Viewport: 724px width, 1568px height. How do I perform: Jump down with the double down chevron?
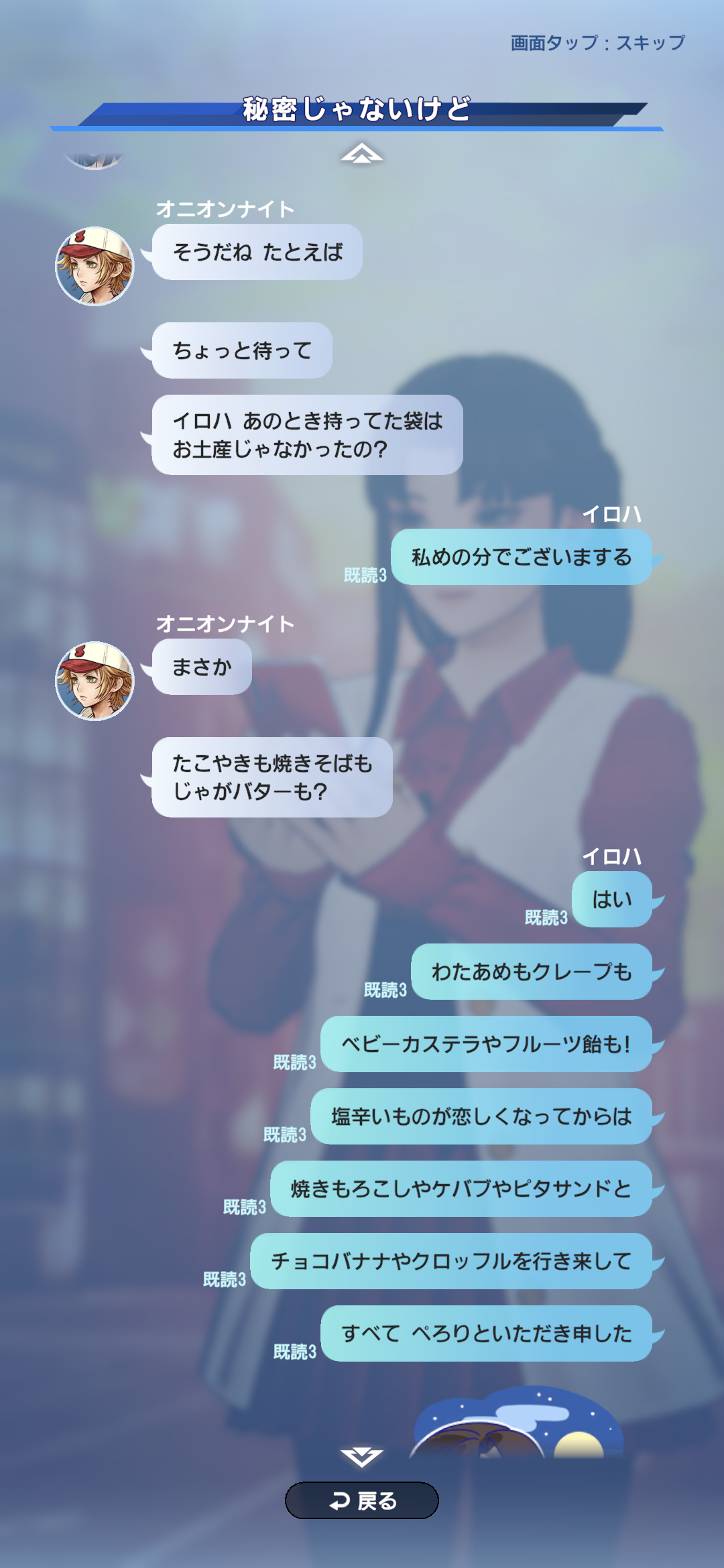click(361, 1456)
